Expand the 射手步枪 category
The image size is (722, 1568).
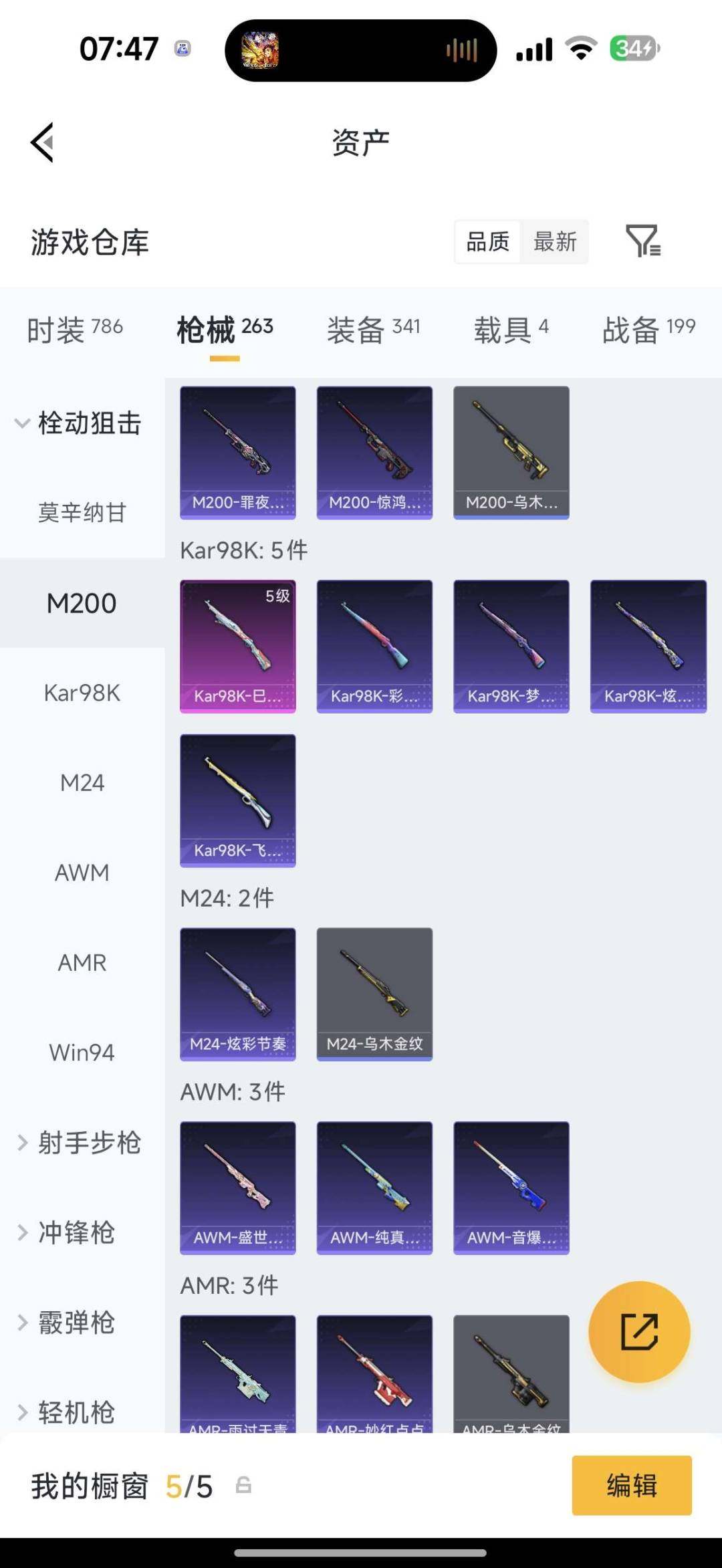tap(79, 1143)
